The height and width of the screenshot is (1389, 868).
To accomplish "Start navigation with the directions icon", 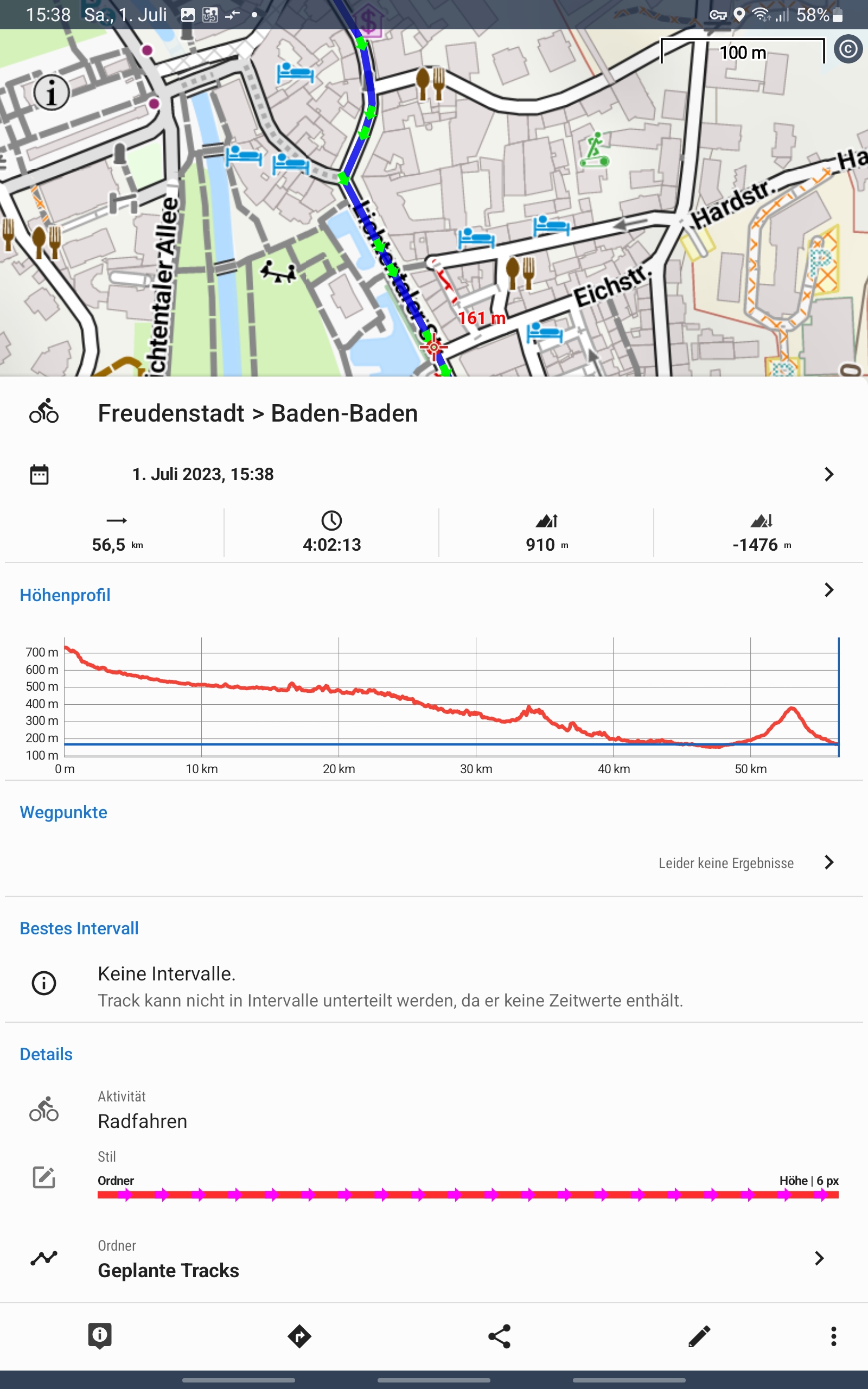I will (x=299, y=1336).
